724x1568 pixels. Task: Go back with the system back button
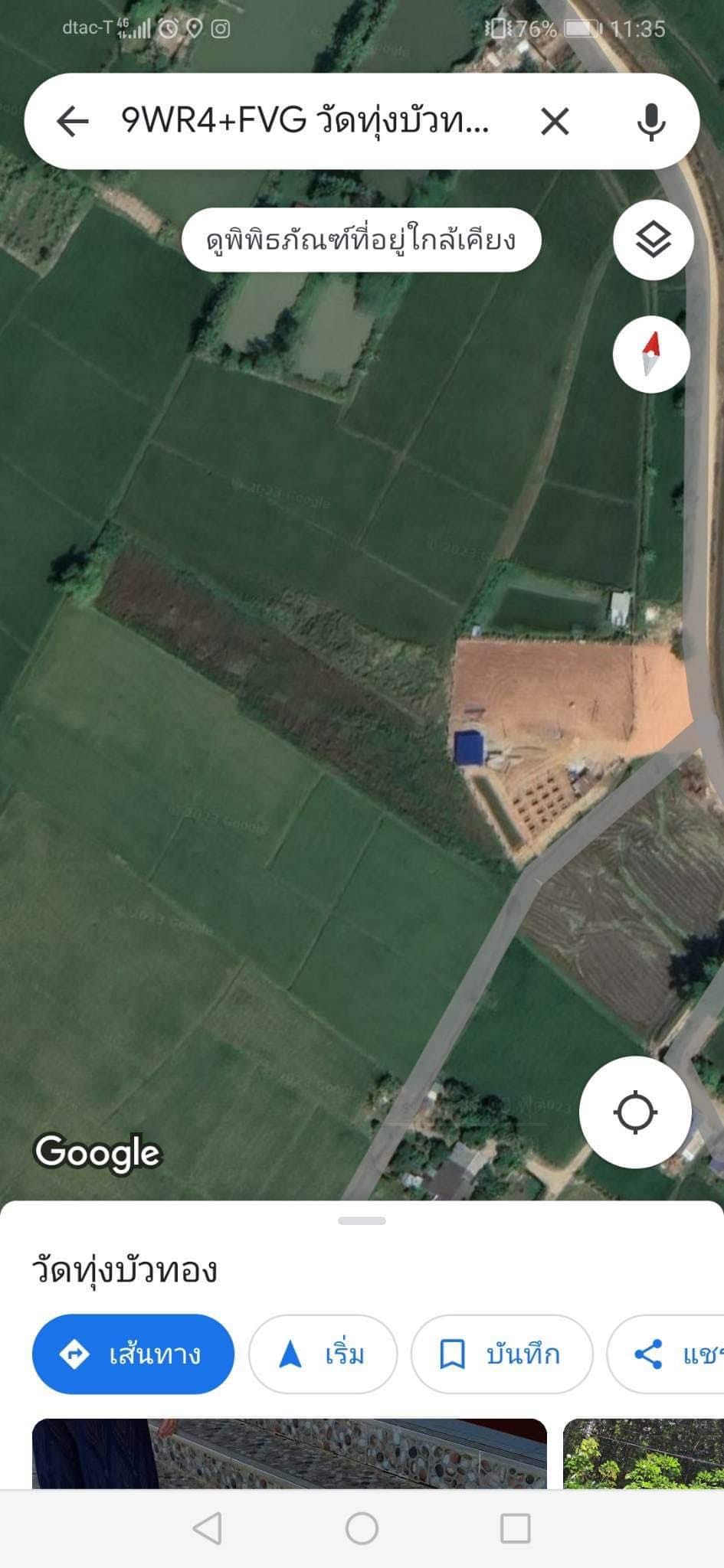point(208,1529)
